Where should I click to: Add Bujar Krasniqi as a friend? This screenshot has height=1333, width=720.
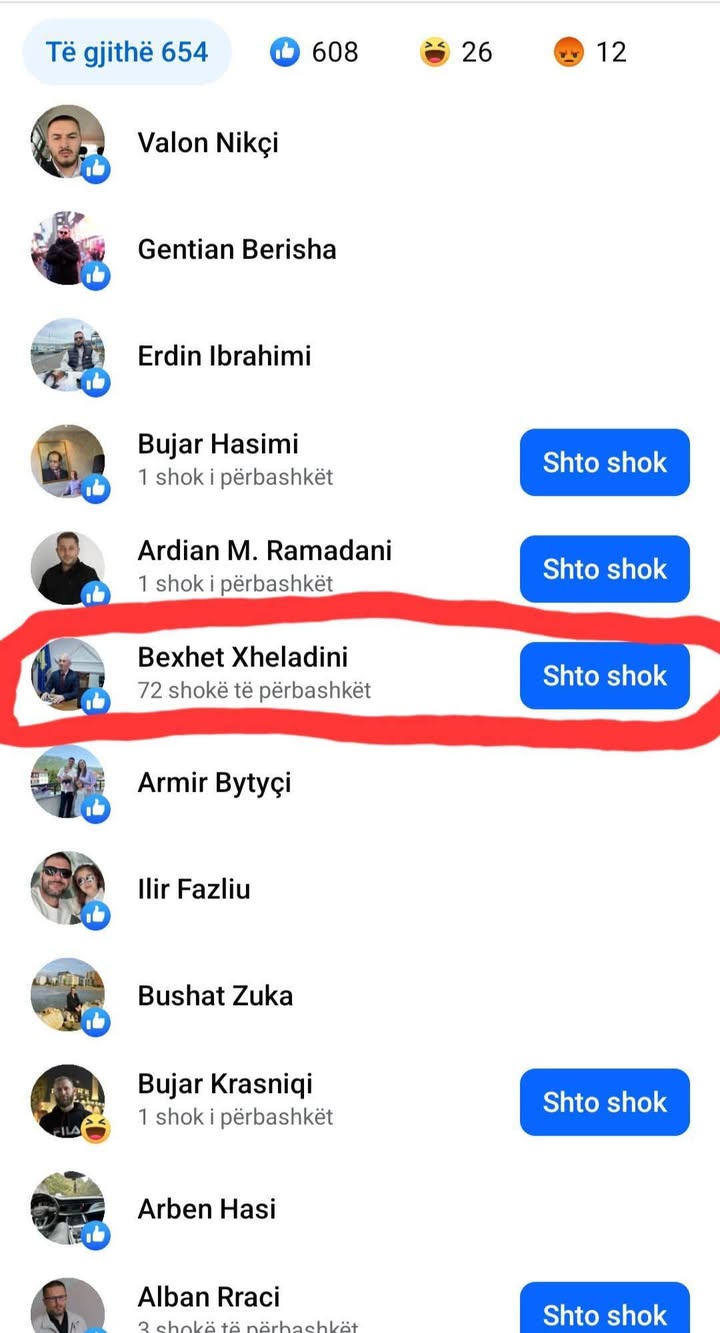coord(604,1102)
